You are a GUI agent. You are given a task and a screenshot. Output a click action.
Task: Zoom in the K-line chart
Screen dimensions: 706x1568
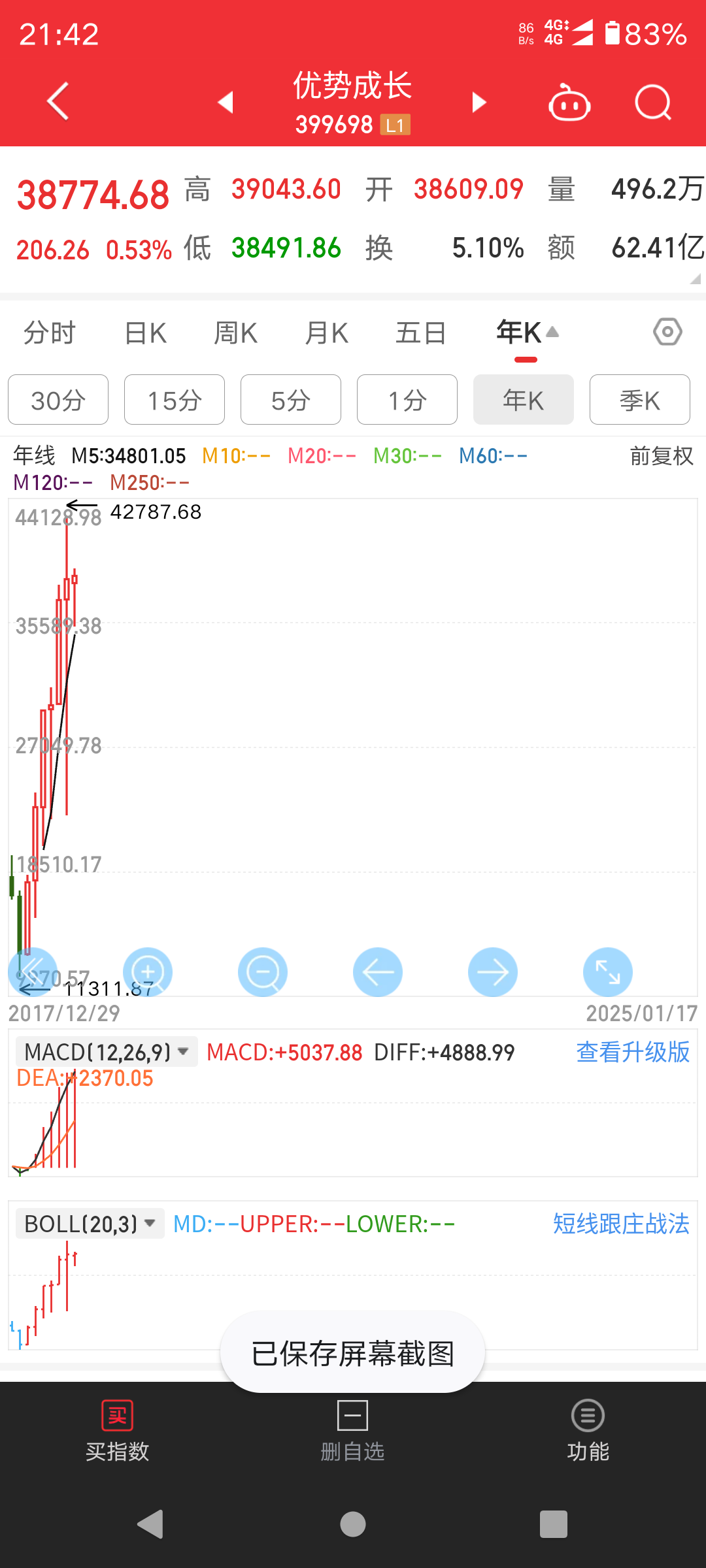pos(148,972)
